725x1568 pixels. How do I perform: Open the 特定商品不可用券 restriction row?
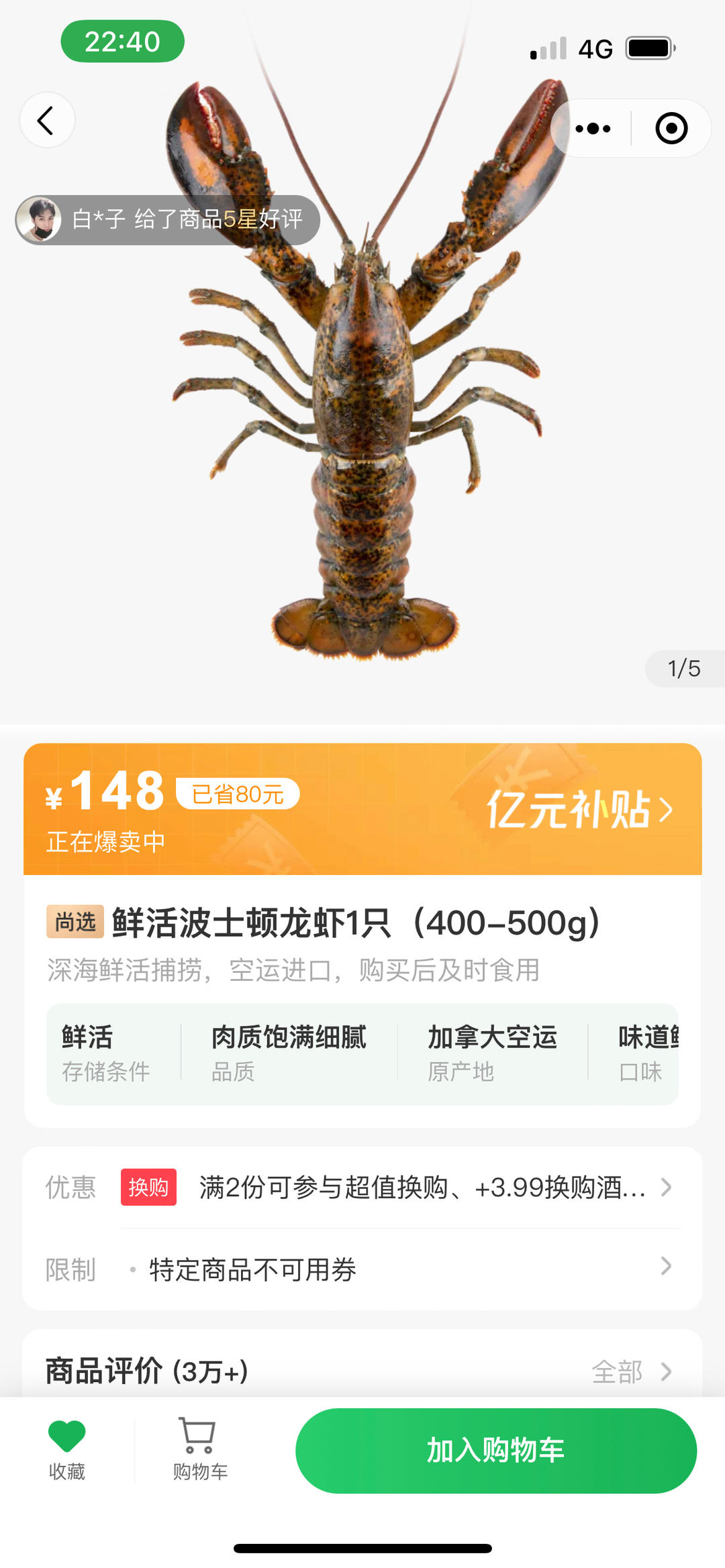pyautogui.click(x=403, y=1269)
